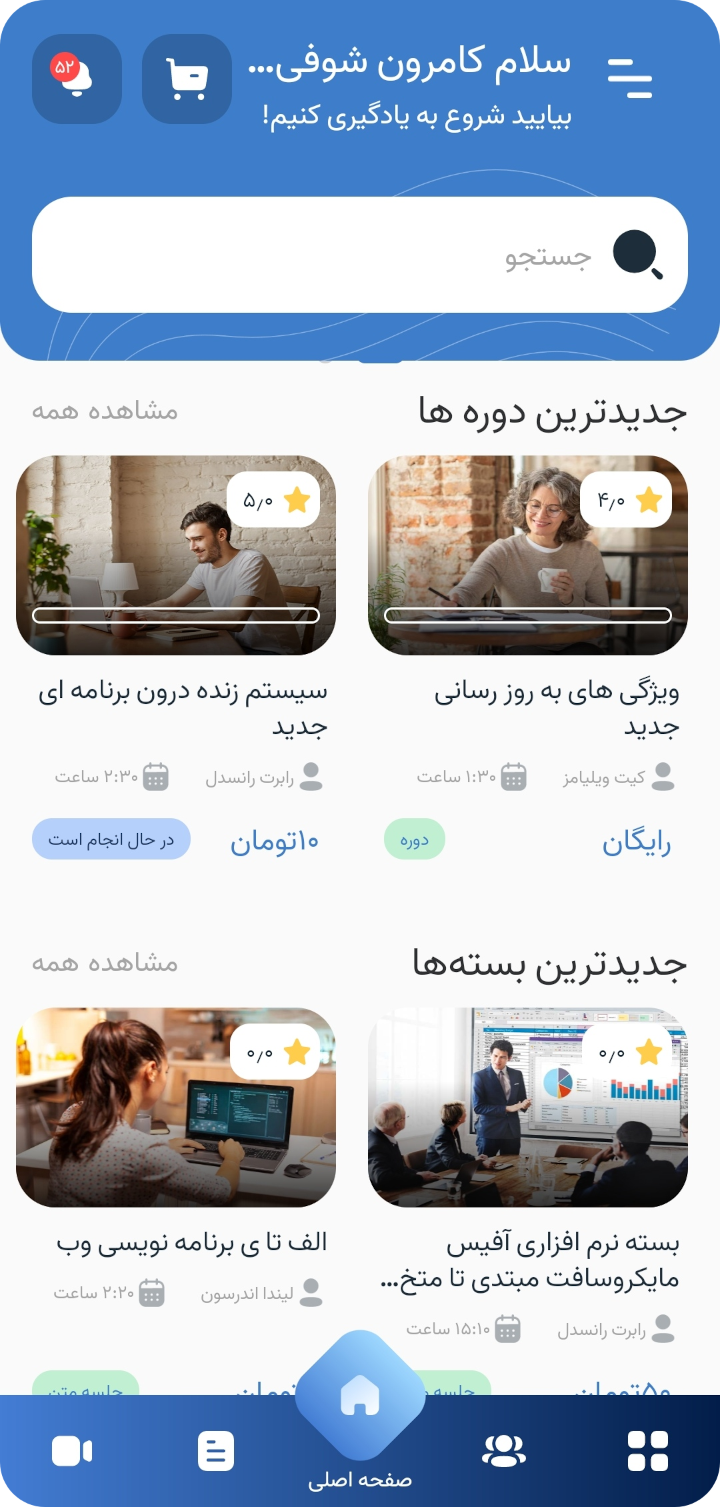Viewport: 720px width, 1507px height.
Task: Open bundle الف تا ی برنامه نویسی وب
Action: tap(176, 1107)
